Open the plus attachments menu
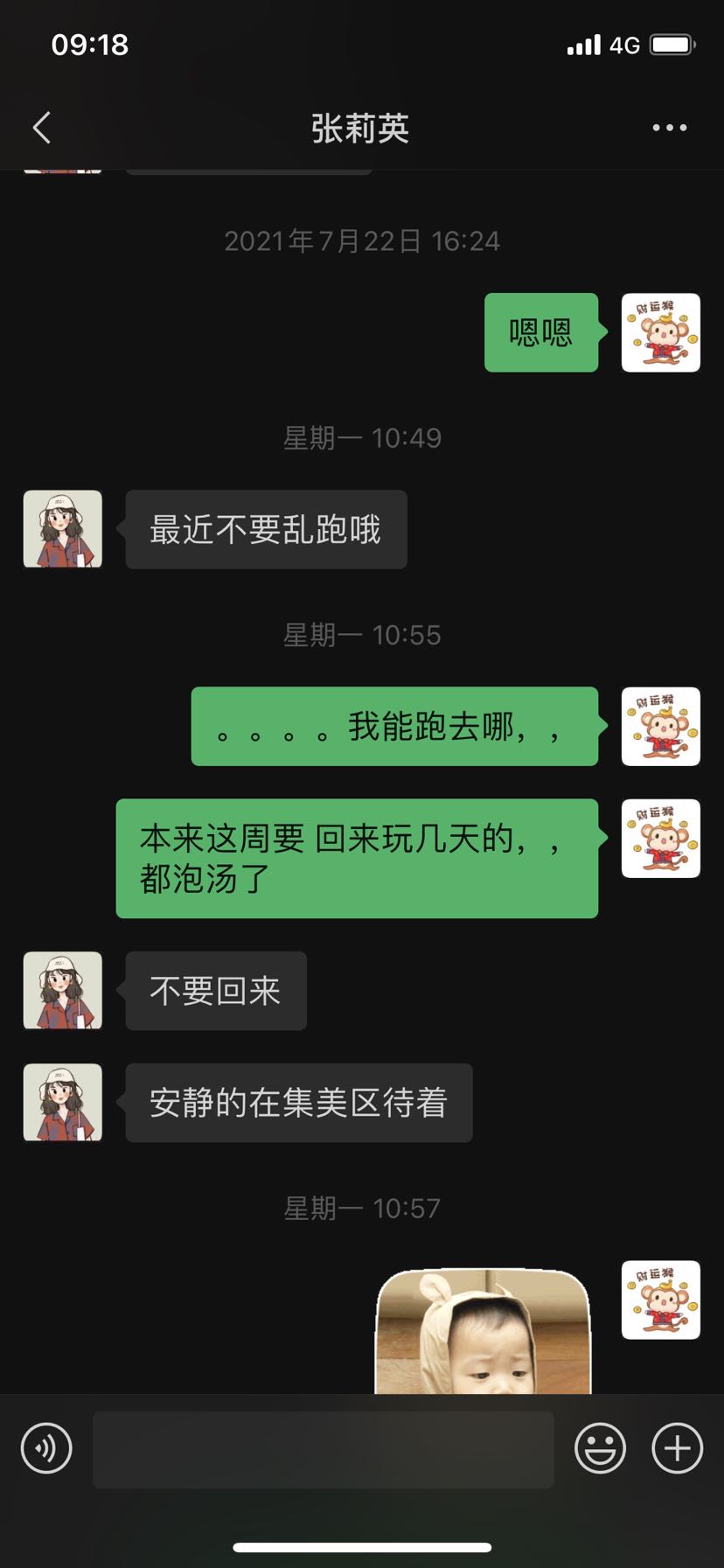The width and height of the screenshot is (724, 1568). (677, 1448)
